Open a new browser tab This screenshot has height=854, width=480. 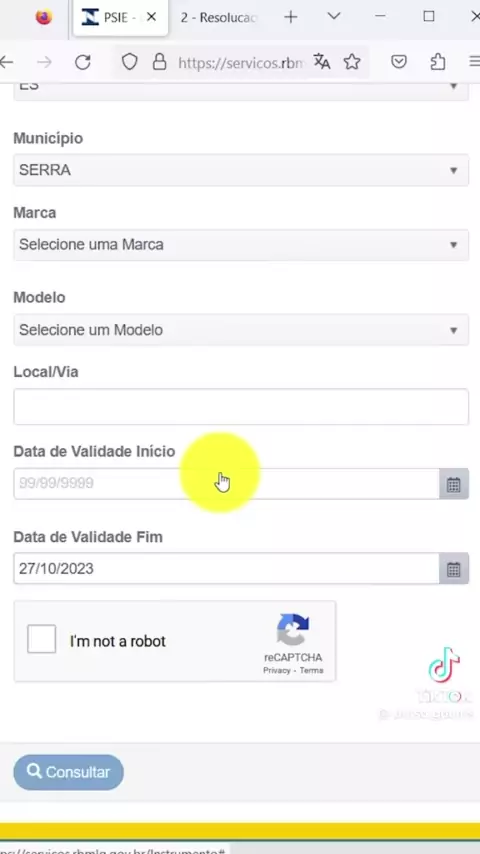click(x=291, y=17)
